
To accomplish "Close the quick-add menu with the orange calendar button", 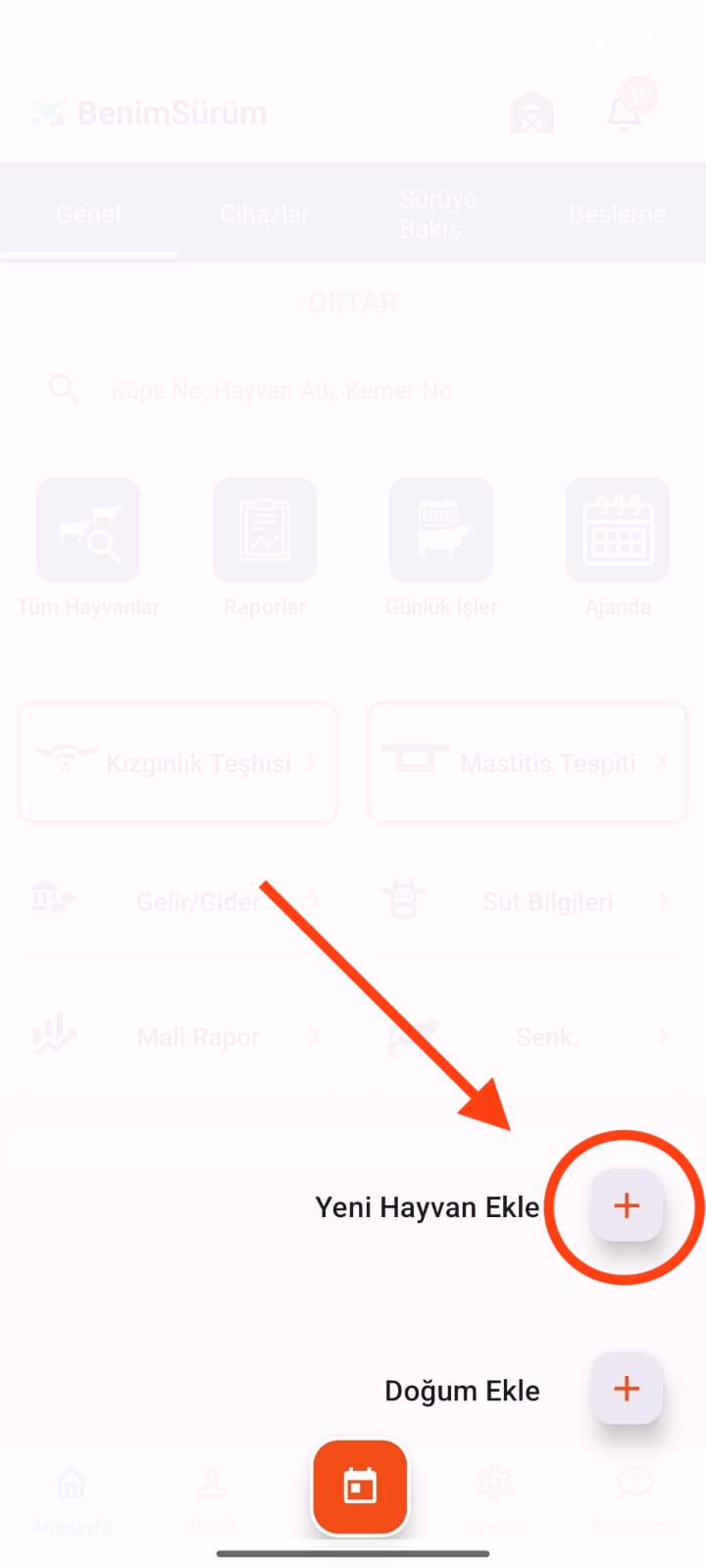I will [x=360, y=1487].
